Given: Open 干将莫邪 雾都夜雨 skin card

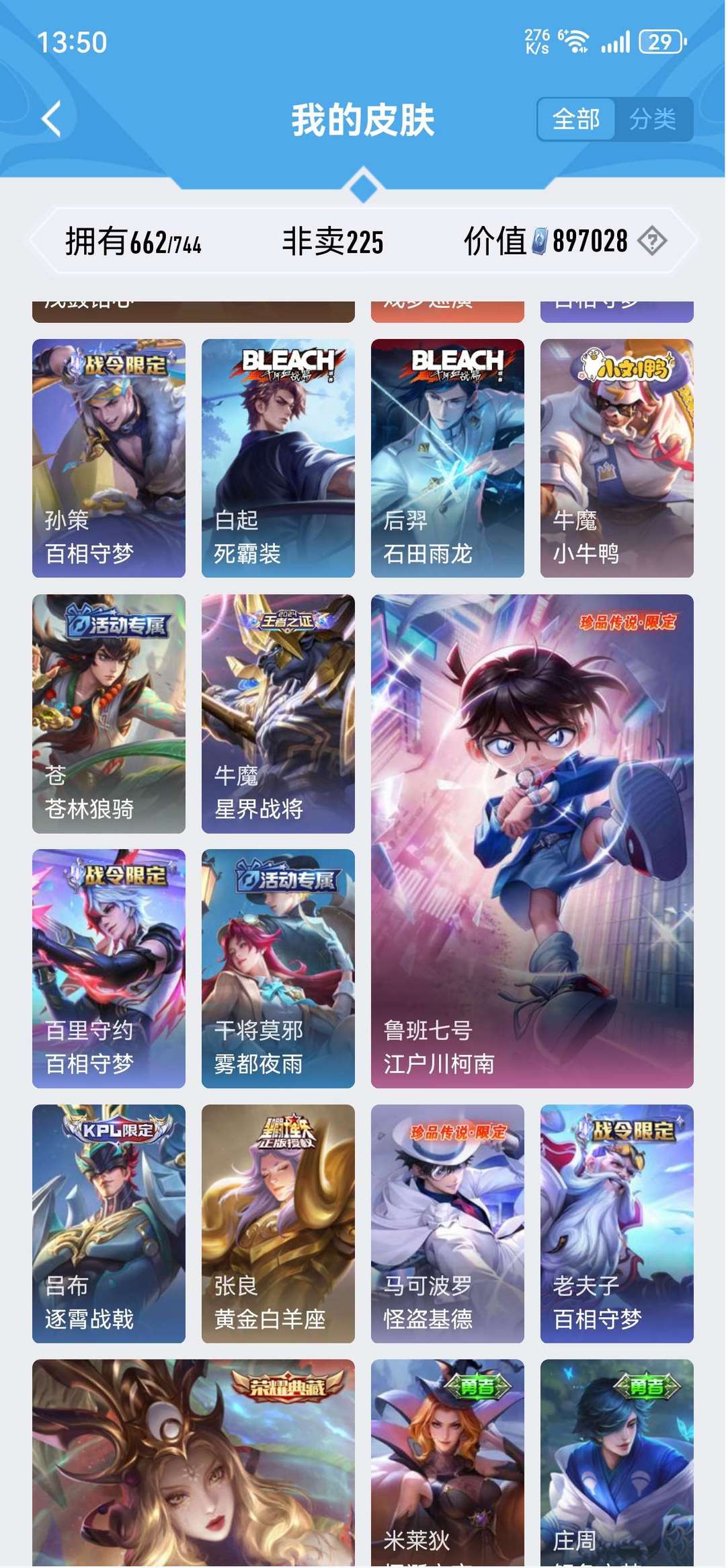Looking at the screenshot, I should pyautogui.click(x=278, y=969).
